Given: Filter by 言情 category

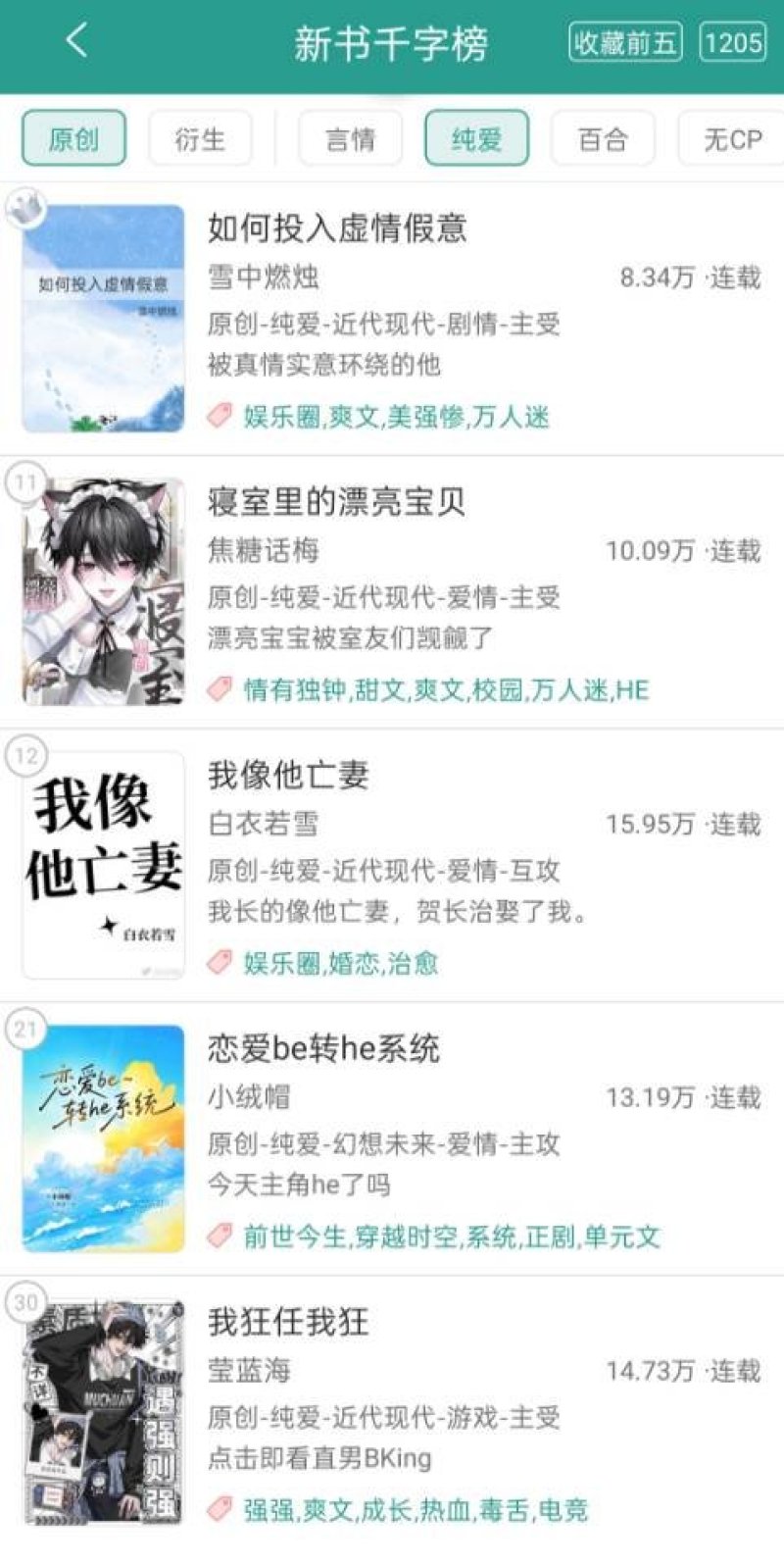Looking at the screenshot, I should 350,139.
